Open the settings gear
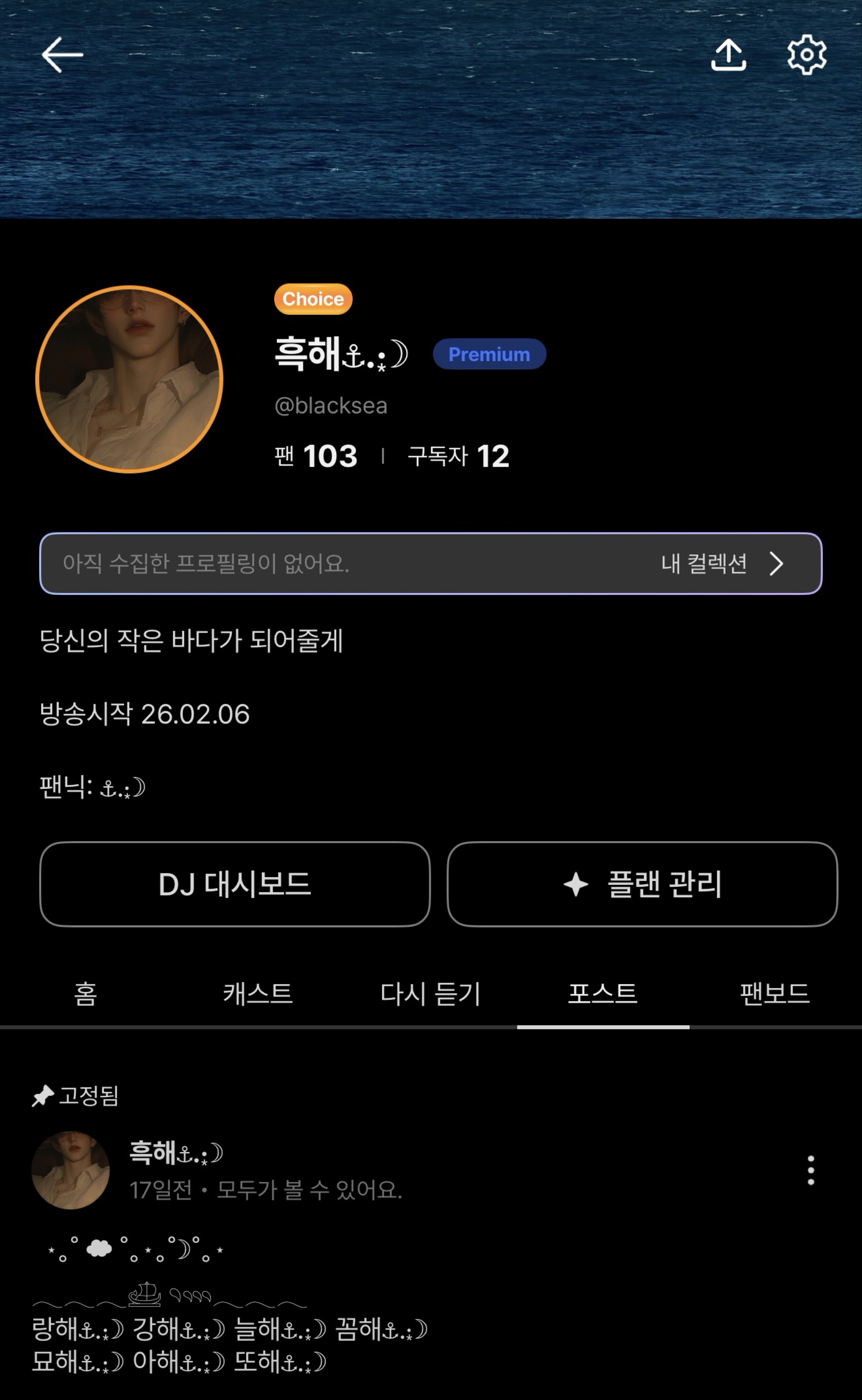This screenshot has height=1400, width=862. (806, 55)
